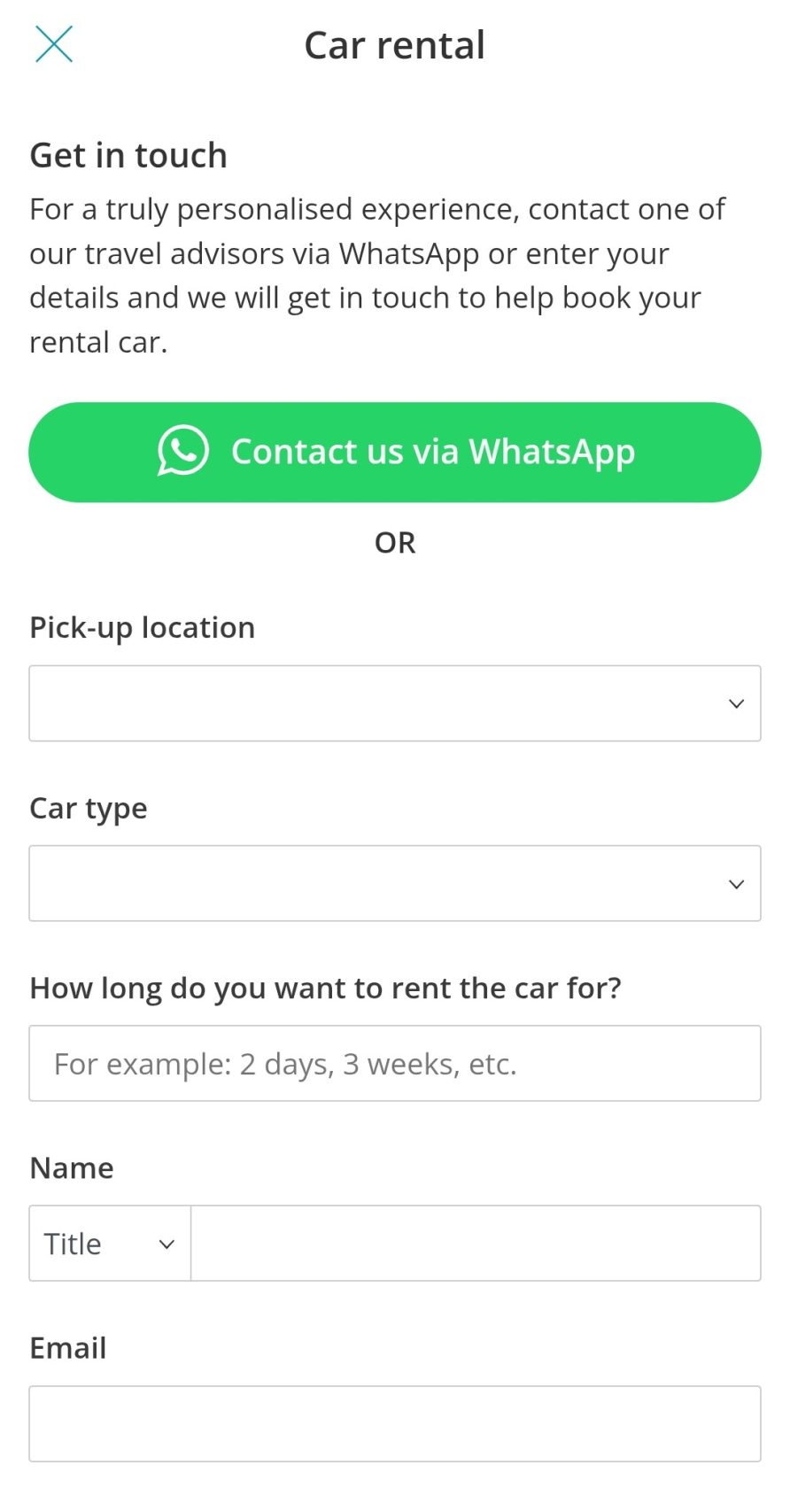The width and height of the screenshot is (790, 1512).
Task: Open the Car type dropdown
Action: coord(395,883)
